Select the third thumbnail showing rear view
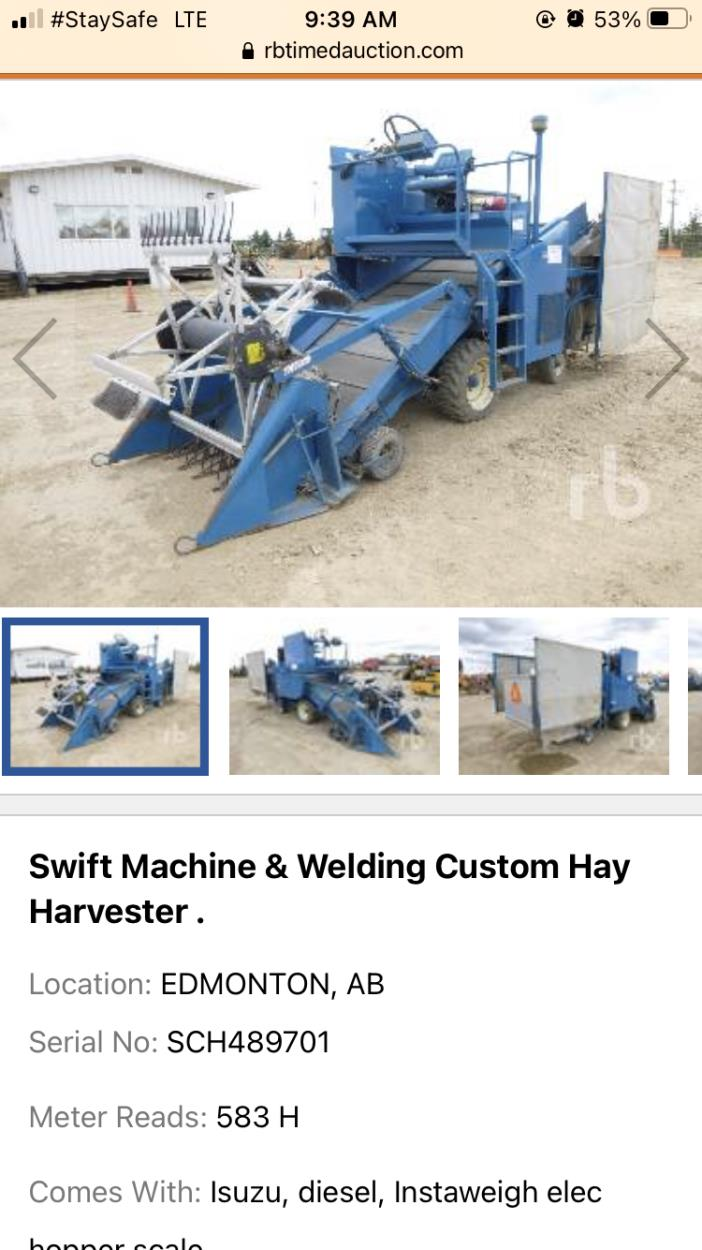 click(563, 696)
